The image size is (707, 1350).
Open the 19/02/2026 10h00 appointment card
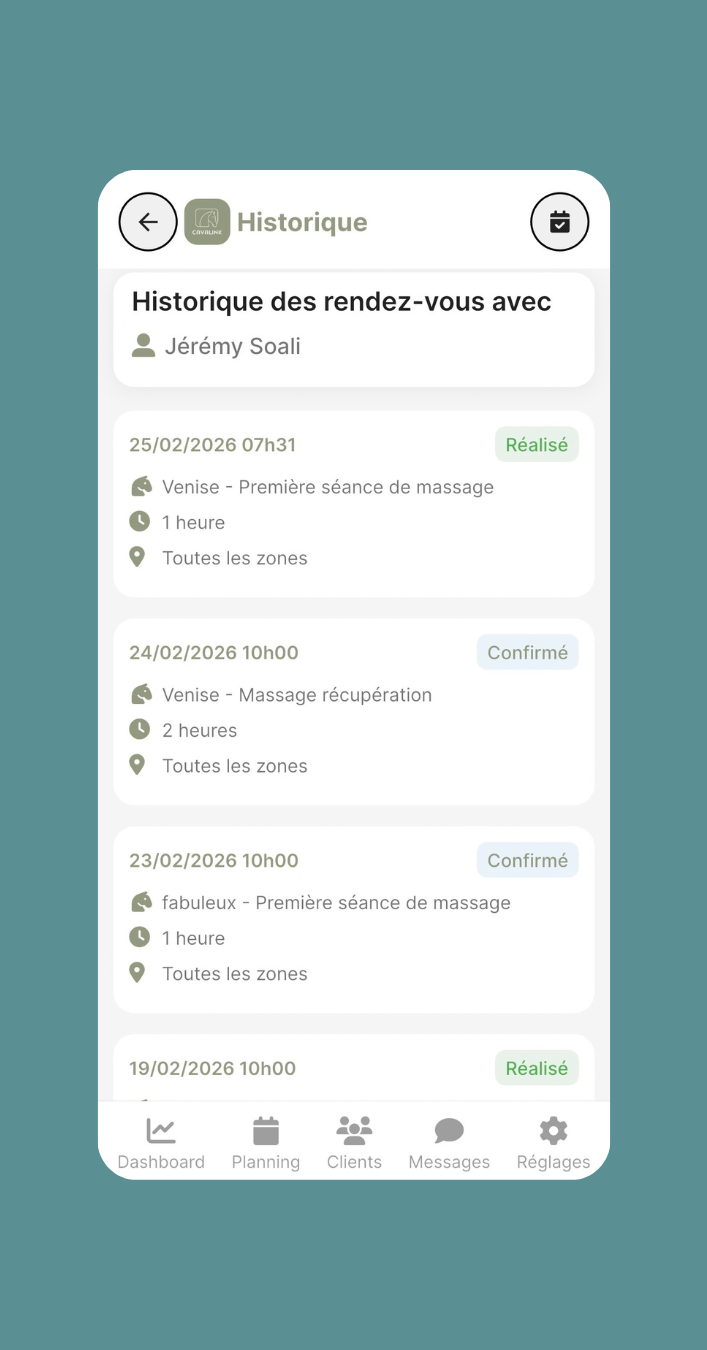tap(353, 1070)
